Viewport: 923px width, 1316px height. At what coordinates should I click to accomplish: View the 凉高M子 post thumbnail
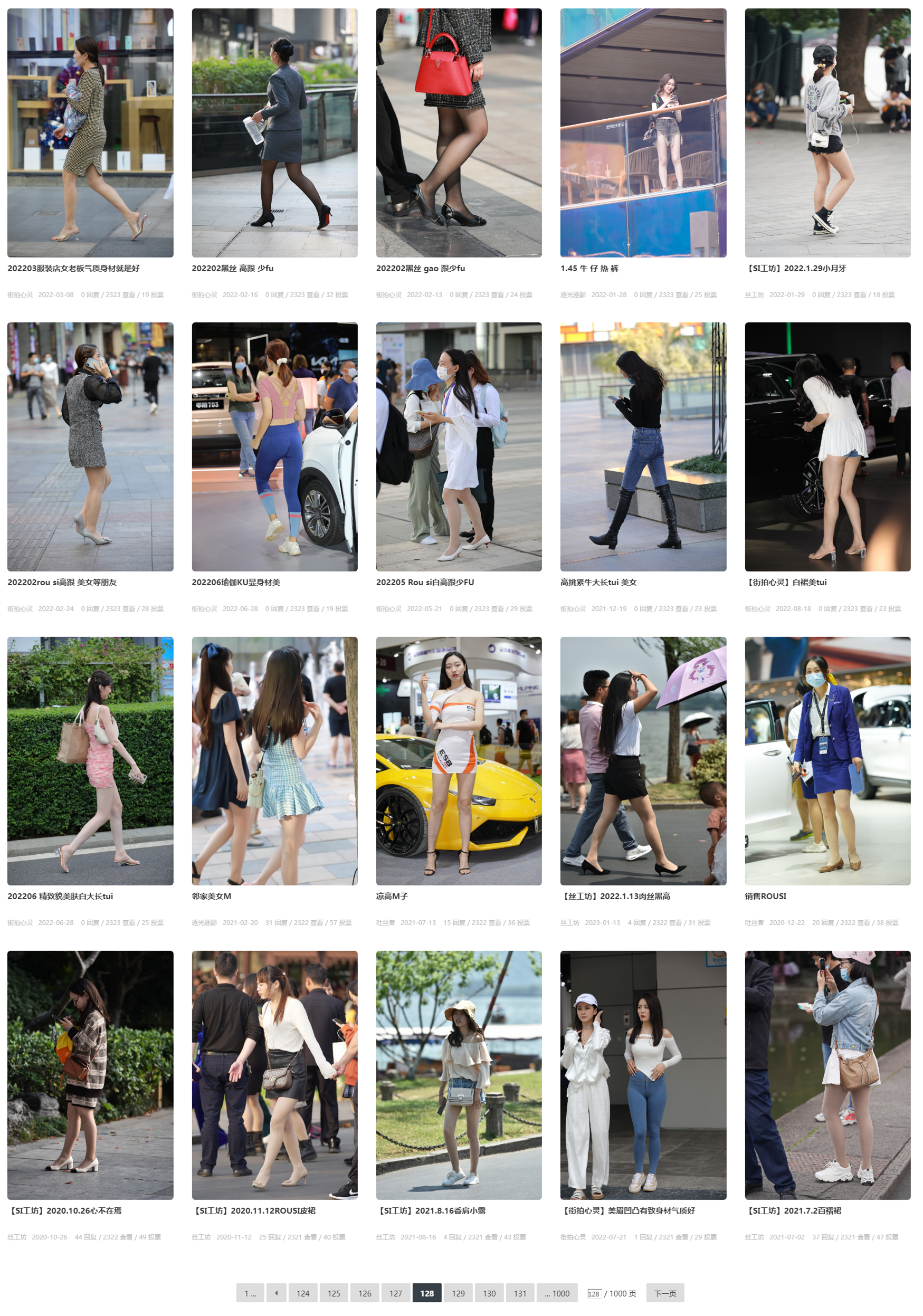[x=458, y=760]
